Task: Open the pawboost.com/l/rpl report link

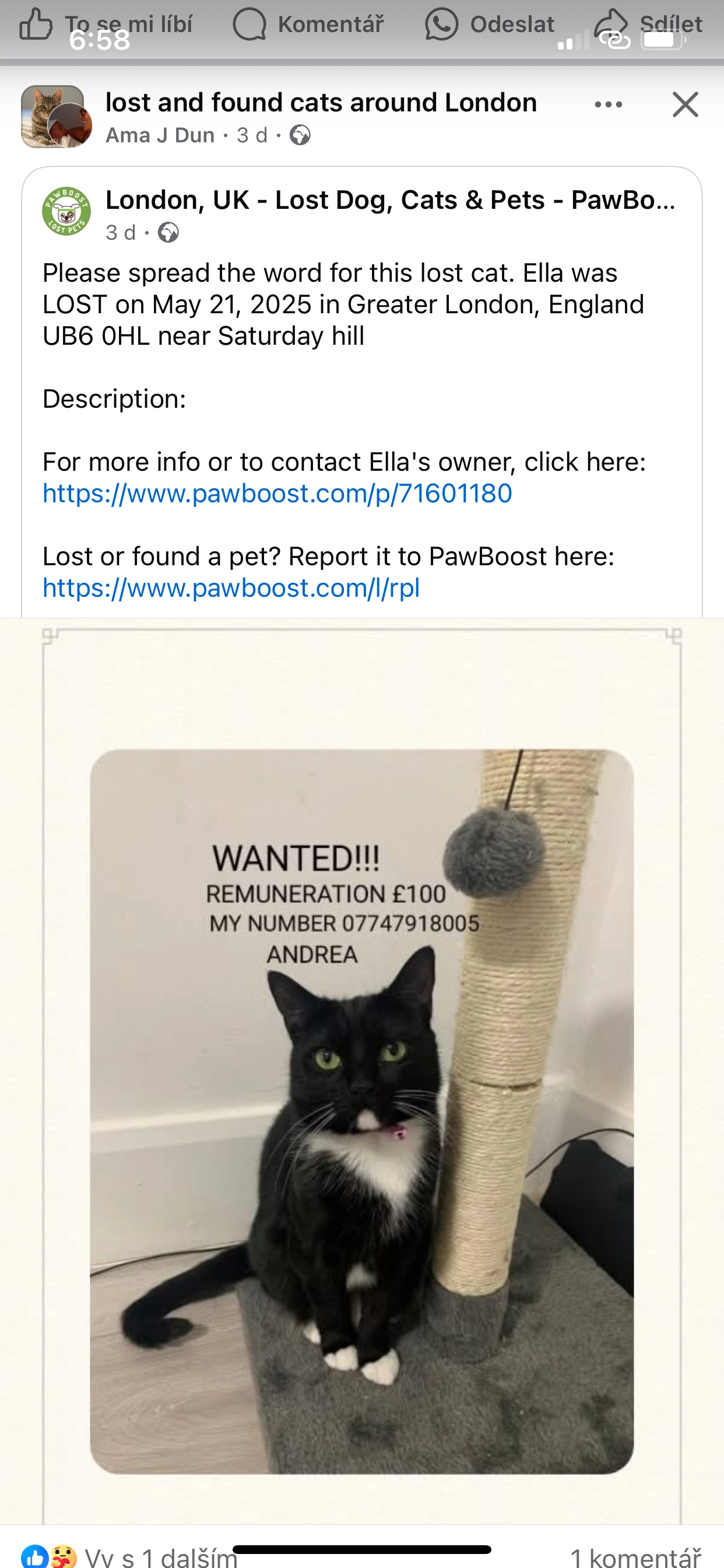Action: (x=231, y=588)
